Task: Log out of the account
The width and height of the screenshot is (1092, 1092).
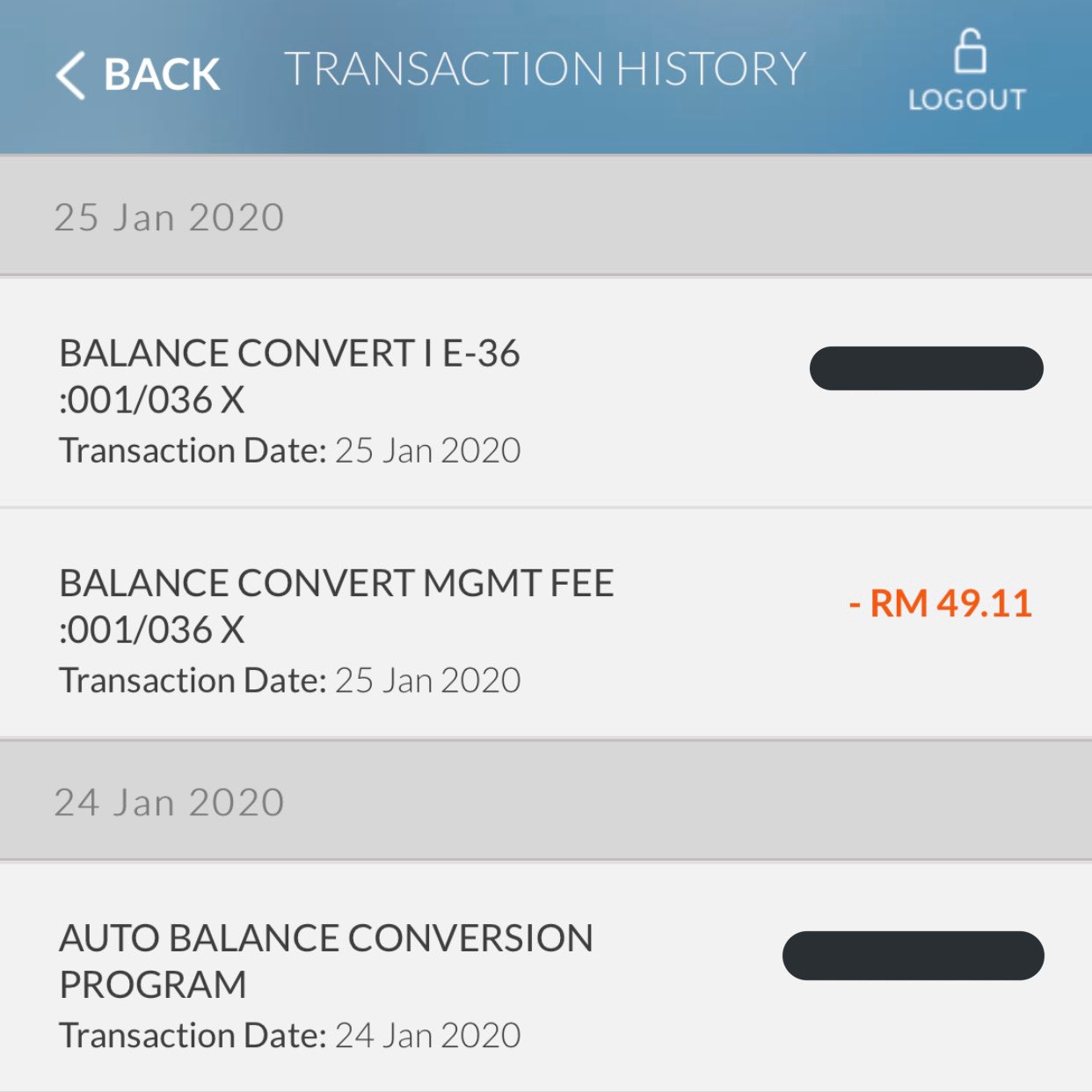Action: [967, 72]
